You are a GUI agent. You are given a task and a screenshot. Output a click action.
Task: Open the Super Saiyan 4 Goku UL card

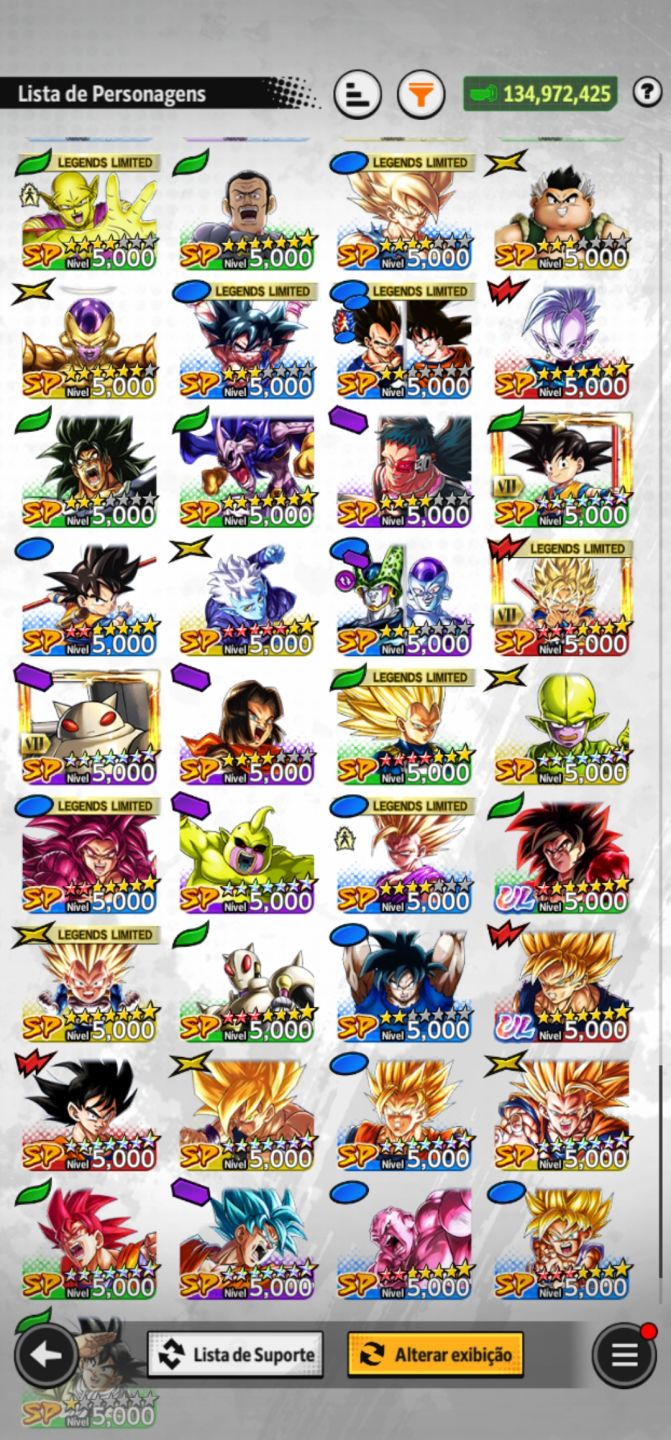561,854
